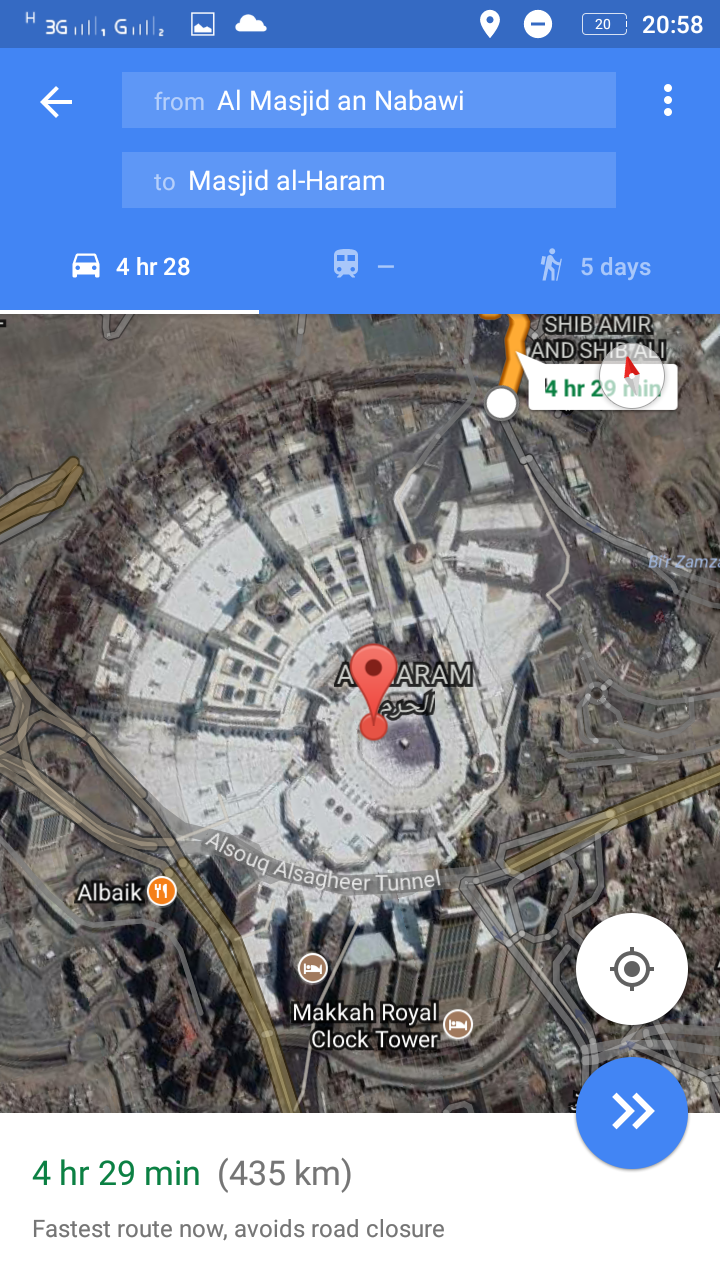The width and height of the screenshot is (720, 1280).
Task: Open route preview with the double-arrow button
Action: [631, 1112]
